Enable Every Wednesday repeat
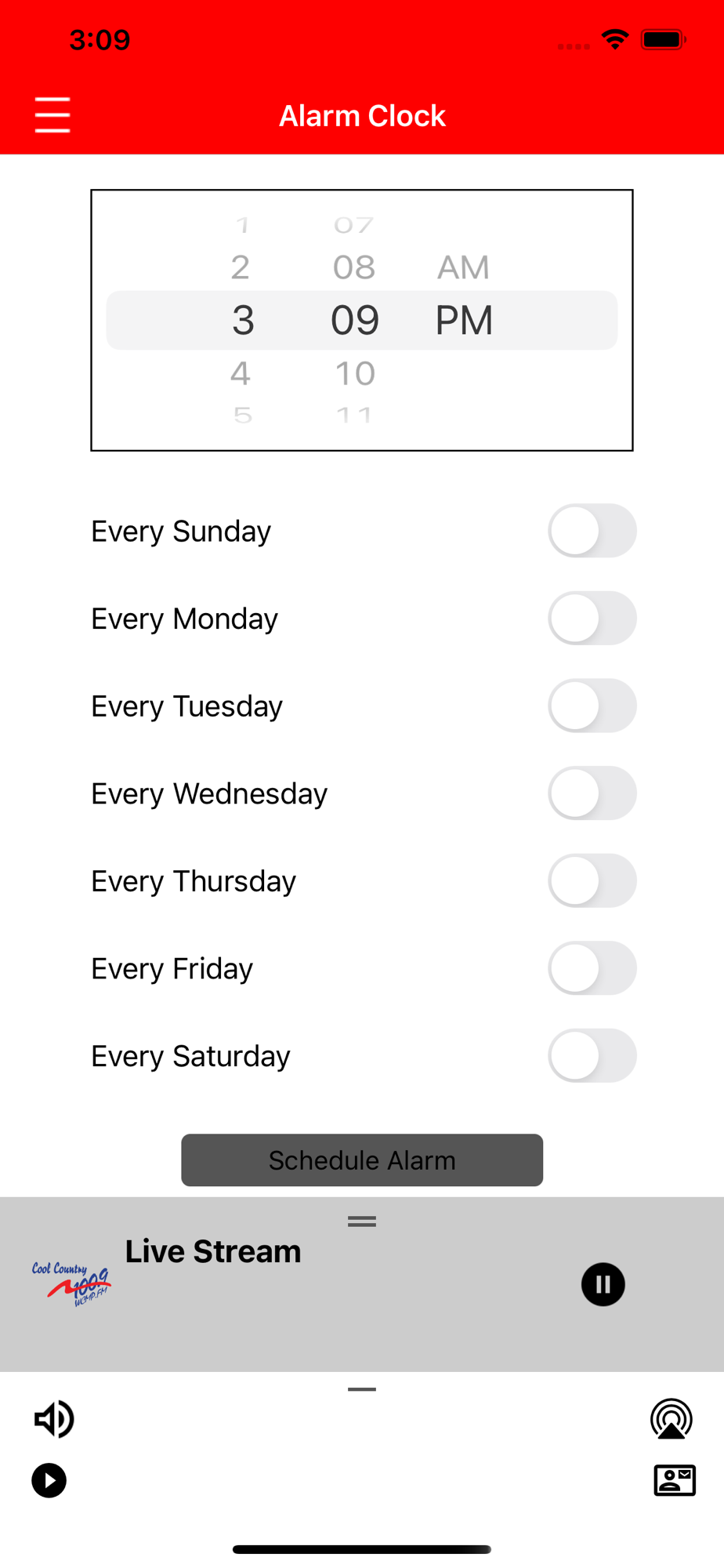Screen dimensions: 724x1568 coord(592,793)
